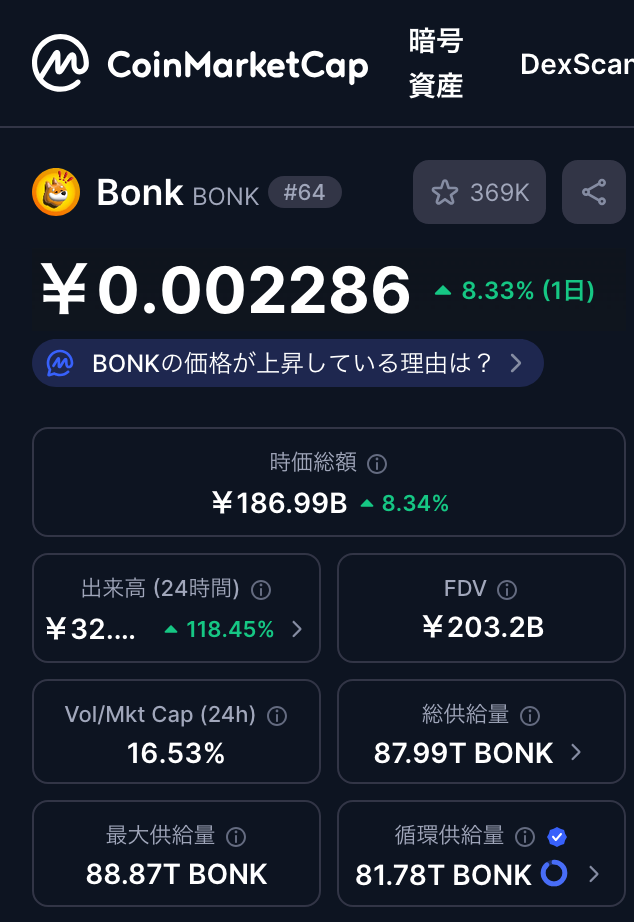
Task: Expand the 総供給量 details chevron
Action: 576,752
